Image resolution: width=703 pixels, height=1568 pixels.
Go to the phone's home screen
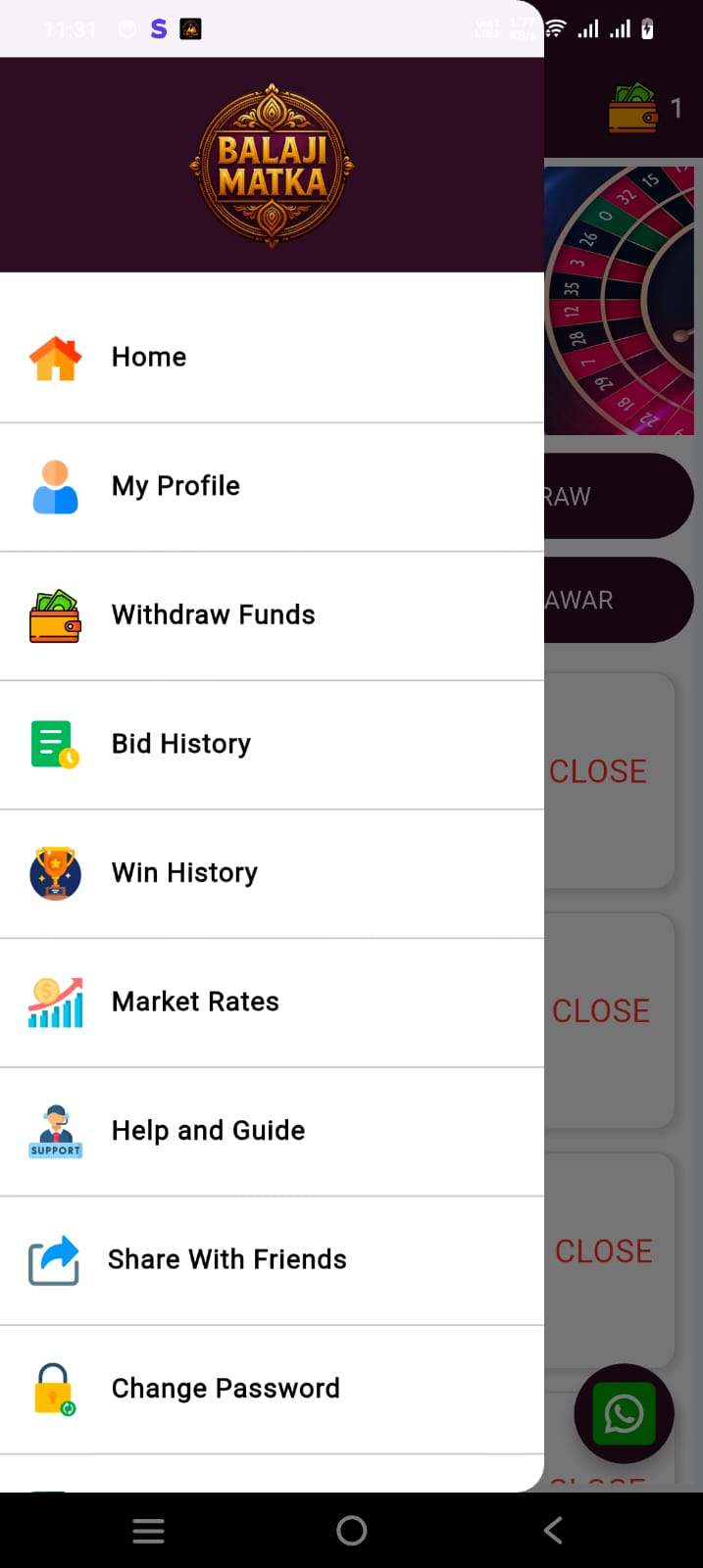point(351,1531)
